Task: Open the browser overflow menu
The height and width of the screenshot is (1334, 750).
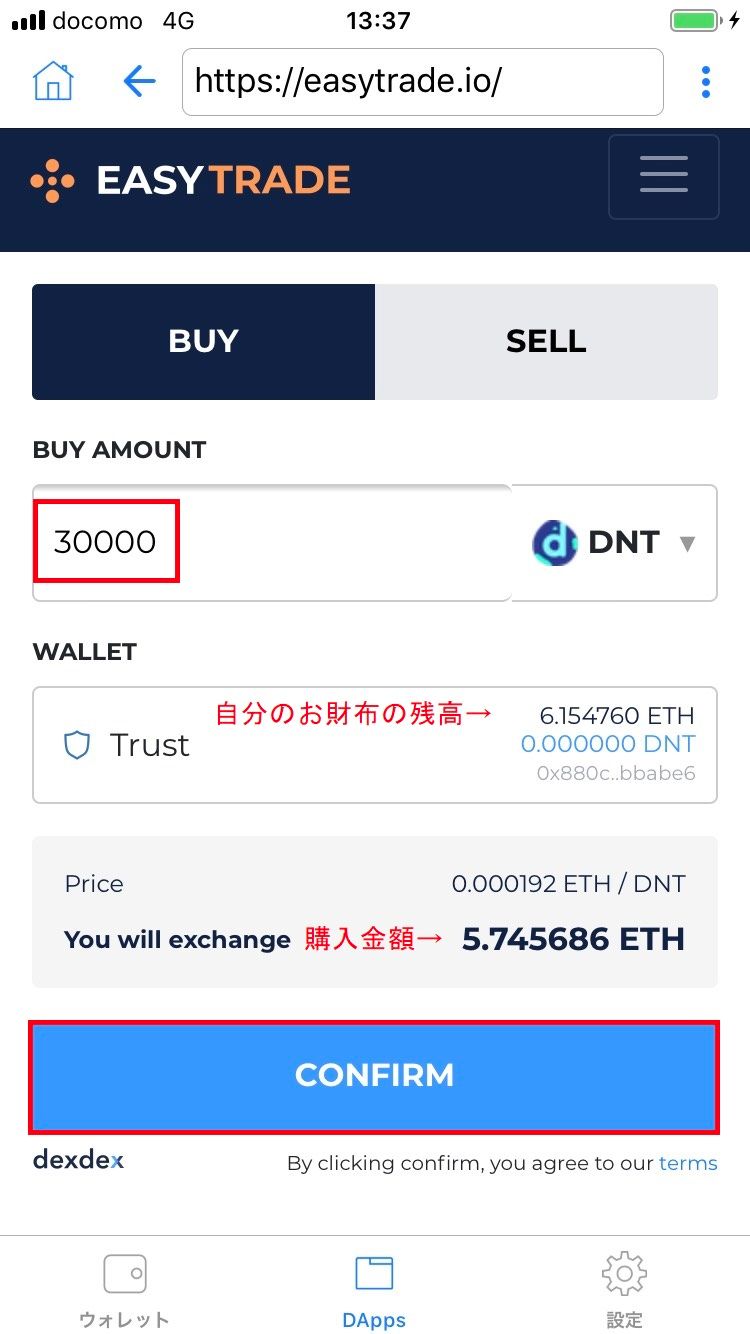Action: click(x=706, y=82)
